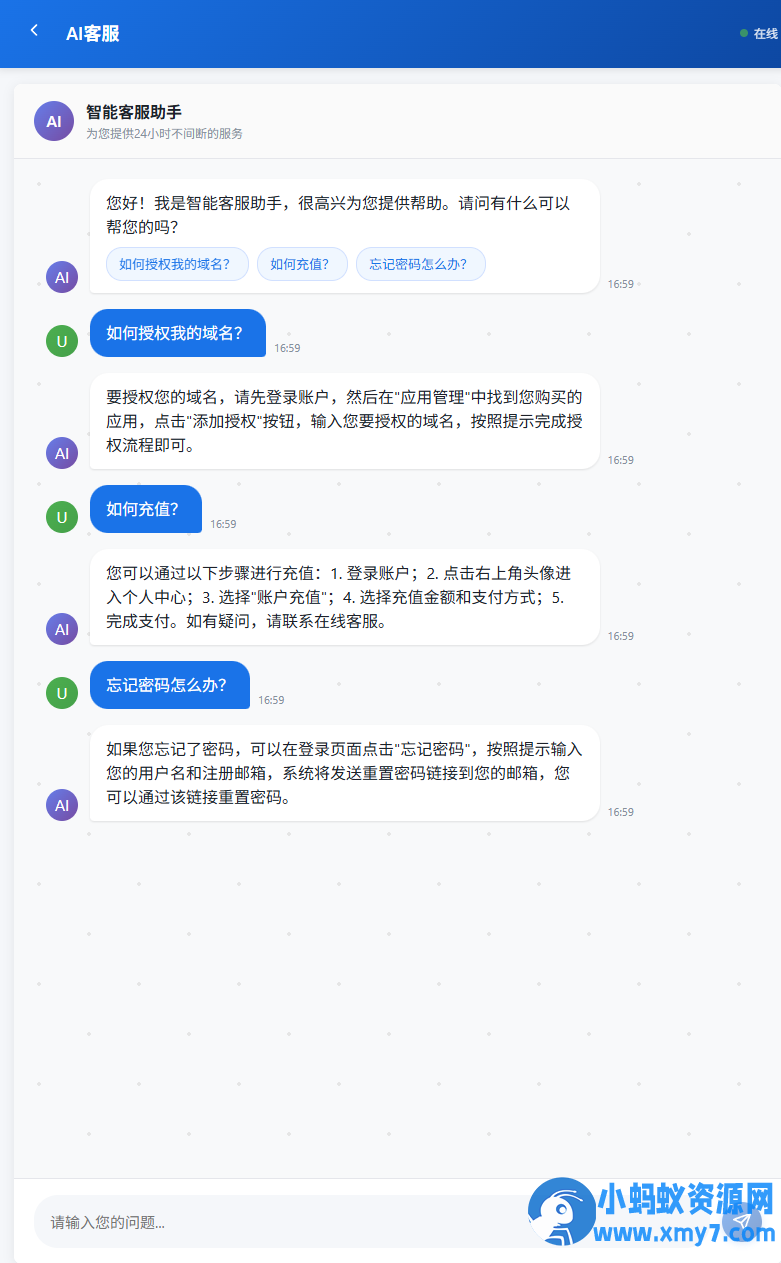Select the 如何充值？ suggestion chip

[x=301, y=264]
